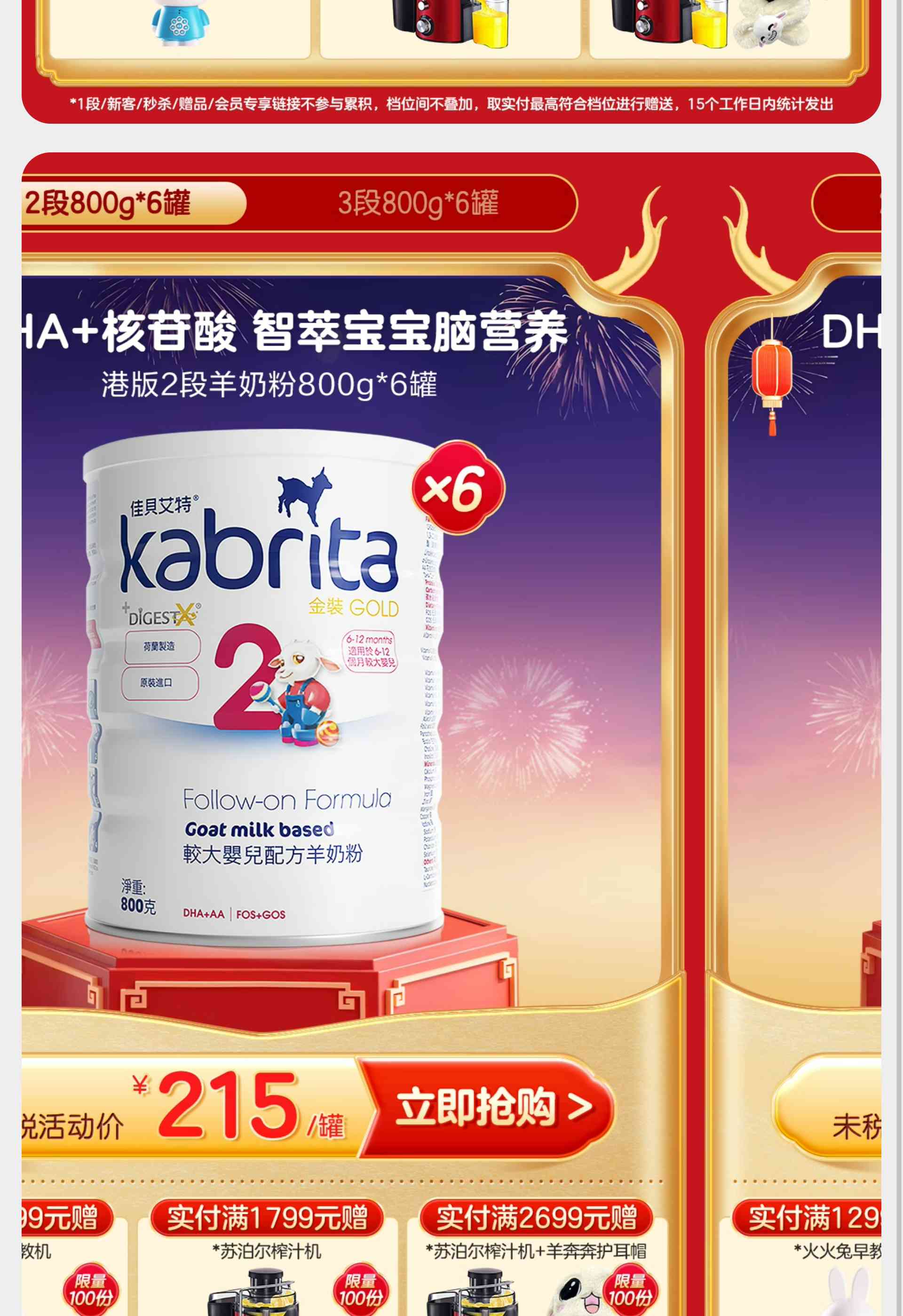
Task: Tap 立即抢购 for the 2段 goat milk formula
Action: click(x=492, y=1107)
